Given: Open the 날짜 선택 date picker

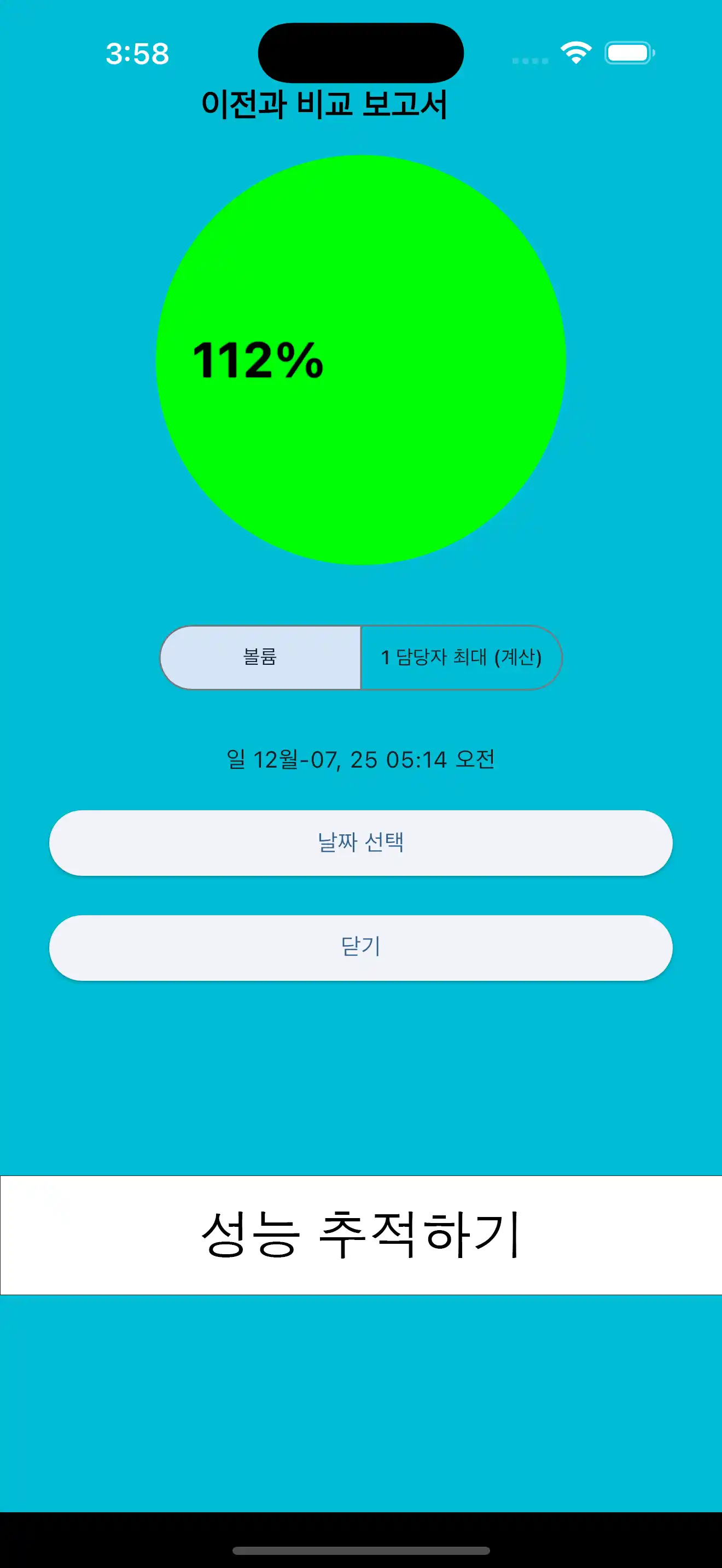Looking at the screenshot, I should pos(361,843).
